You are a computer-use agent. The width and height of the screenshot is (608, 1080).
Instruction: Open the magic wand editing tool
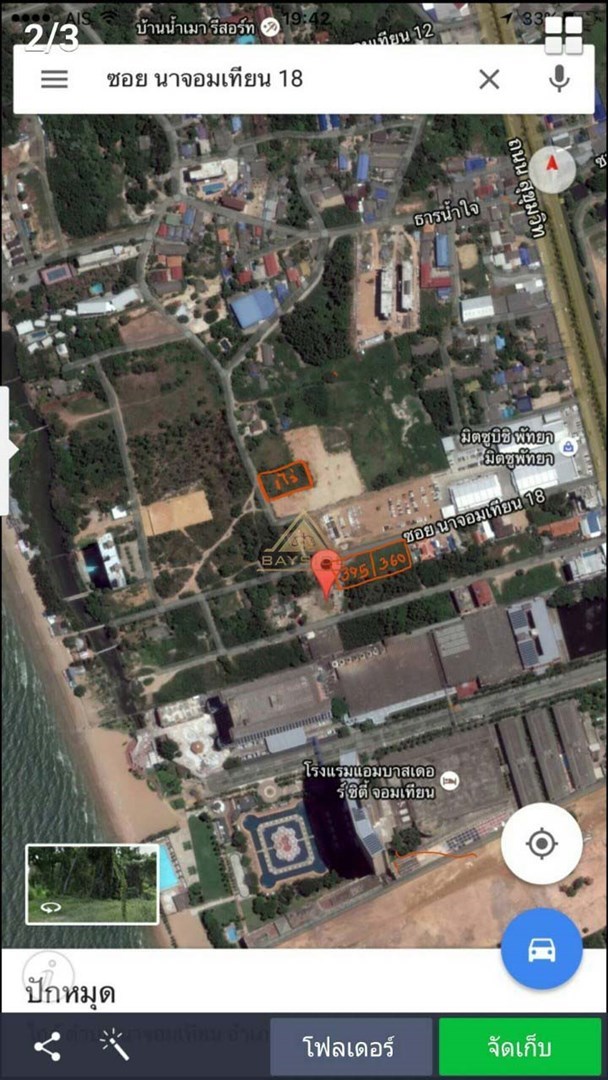click(115, 1046)
